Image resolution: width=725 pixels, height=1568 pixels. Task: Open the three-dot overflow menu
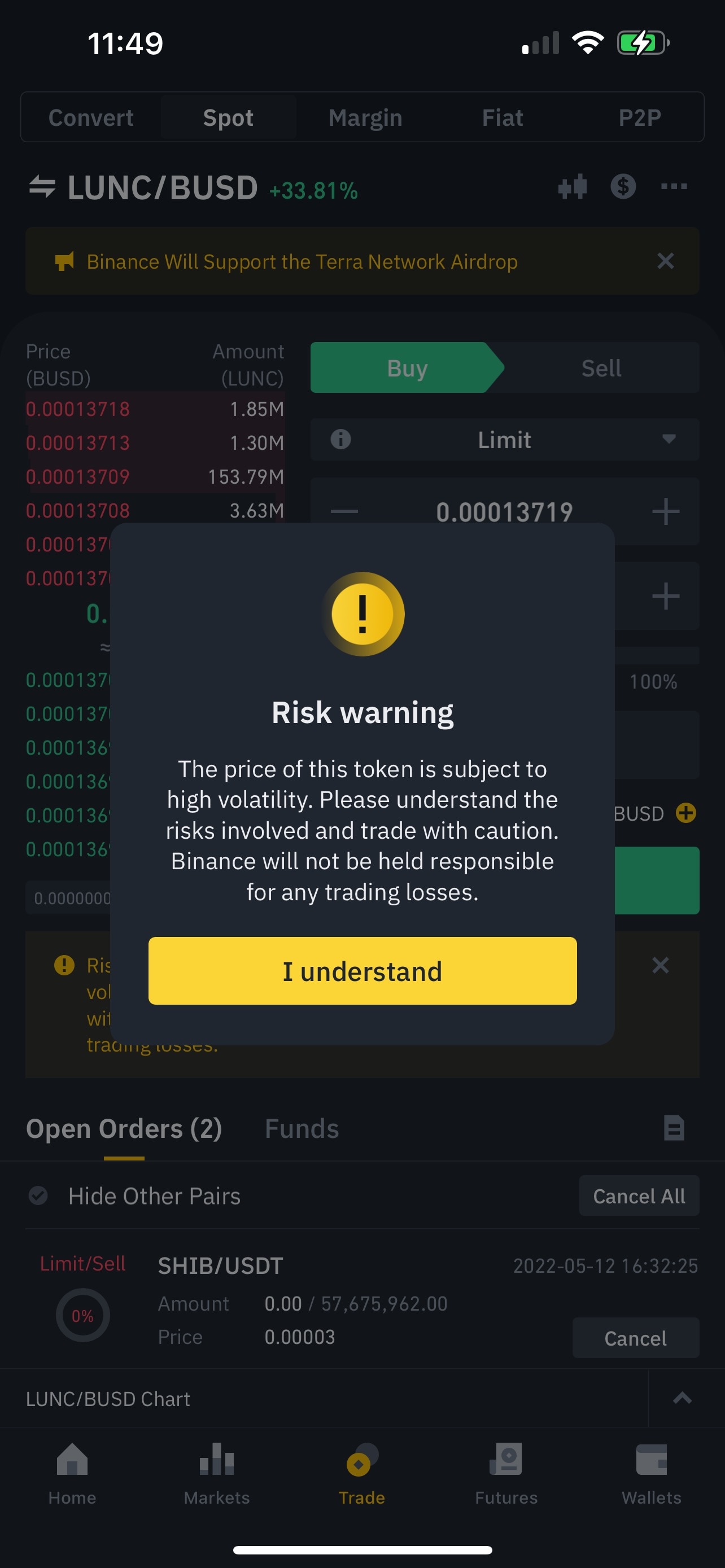(x=674, y=186)
